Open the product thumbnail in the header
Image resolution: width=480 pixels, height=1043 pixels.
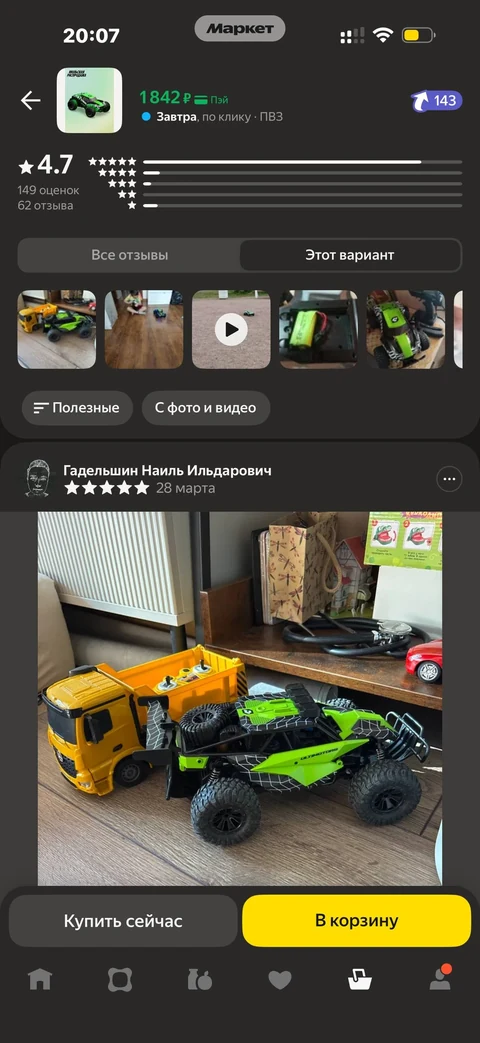coord(89,100)
